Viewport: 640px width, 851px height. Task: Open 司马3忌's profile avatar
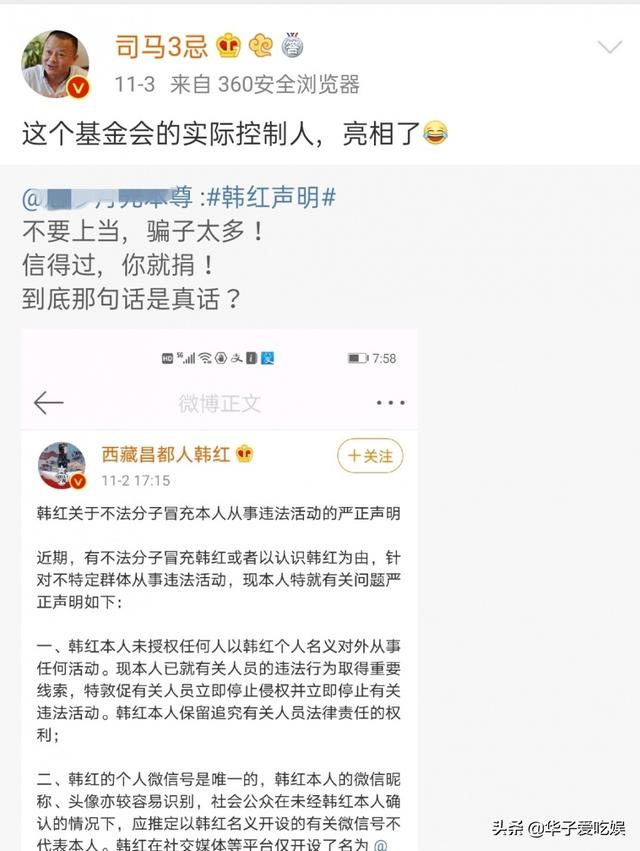click(55, 64)
